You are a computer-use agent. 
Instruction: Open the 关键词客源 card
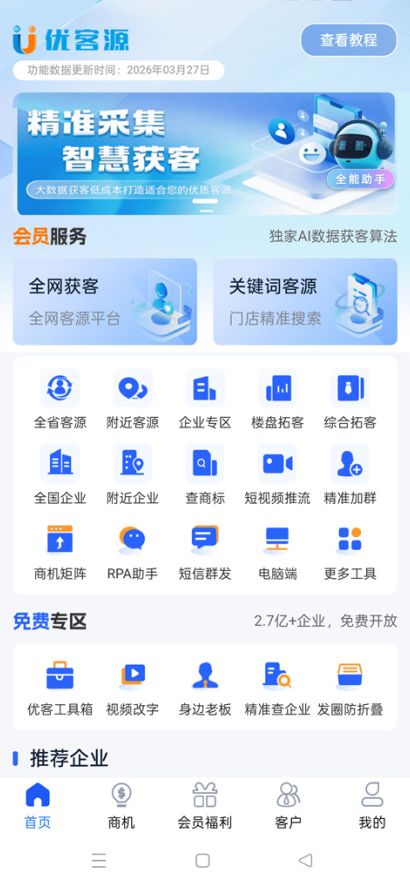tap(305, 302)
